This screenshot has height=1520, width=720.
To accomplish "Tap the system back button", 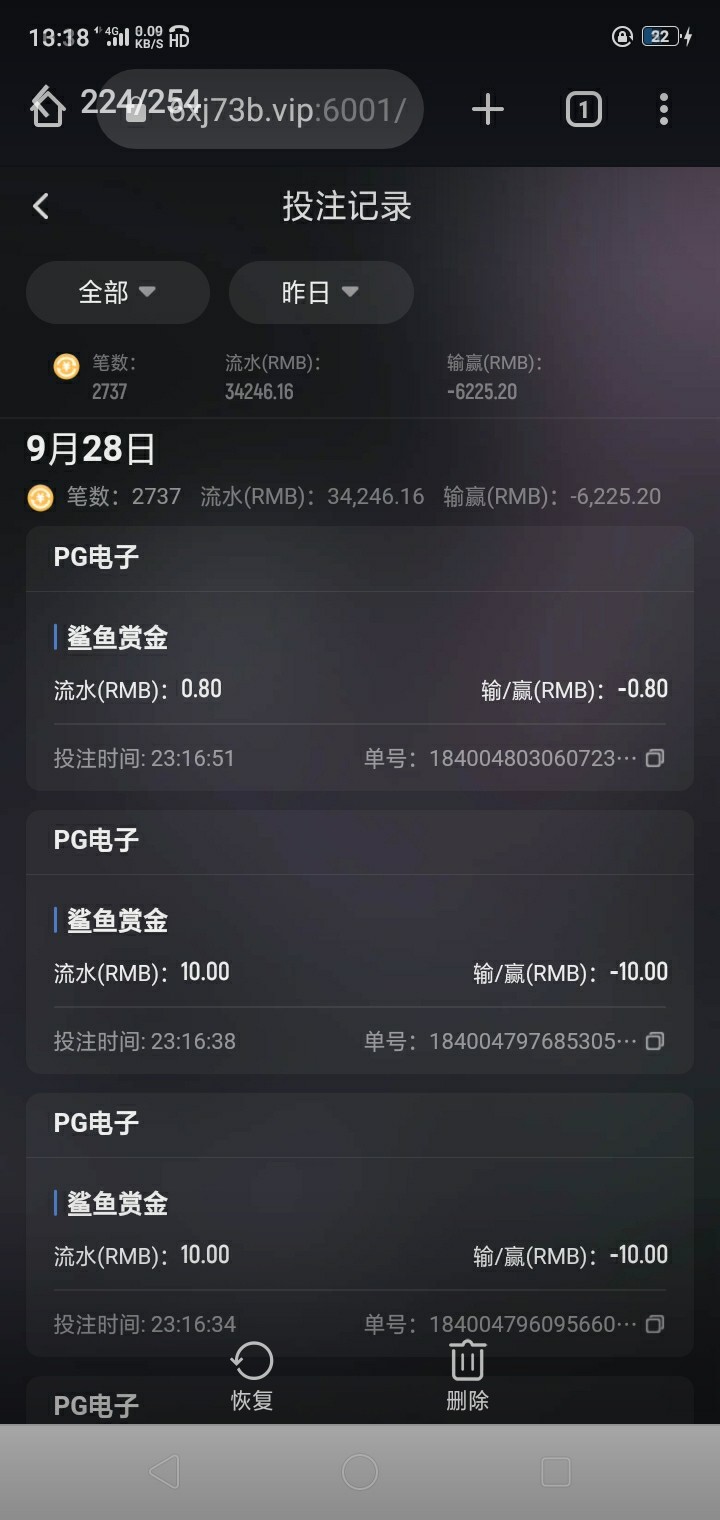I will coord(164,1471).
